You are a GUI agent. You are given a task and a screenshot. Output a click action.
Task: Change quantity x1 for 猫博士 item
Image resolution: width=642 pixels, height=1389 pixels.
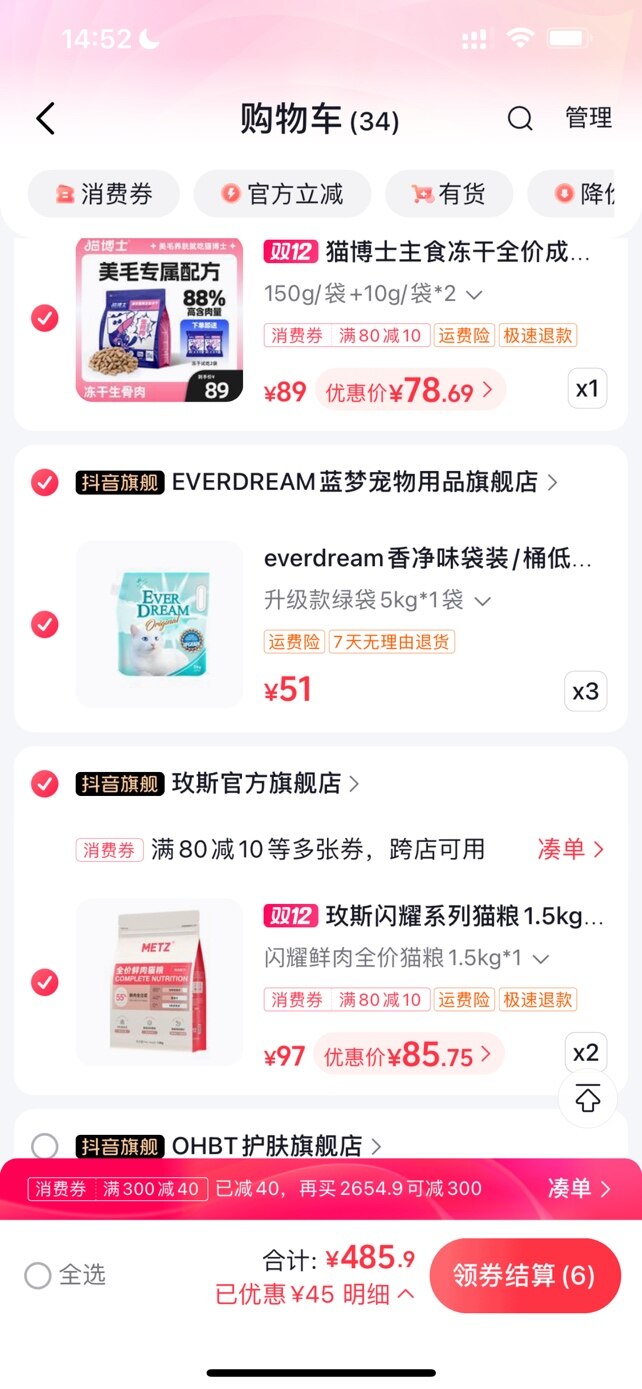(x=587, y=389)
